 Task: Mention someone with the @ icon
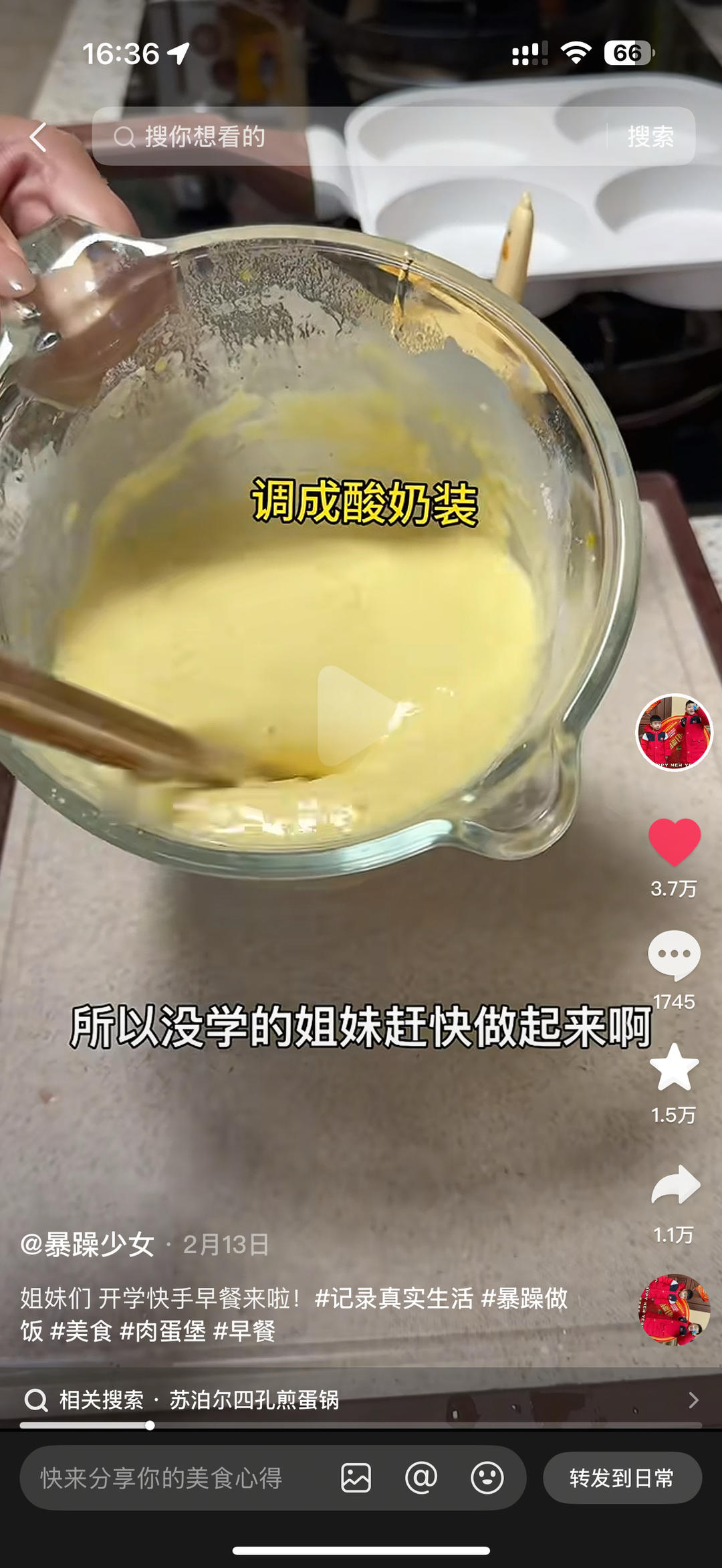[421, 1478]
